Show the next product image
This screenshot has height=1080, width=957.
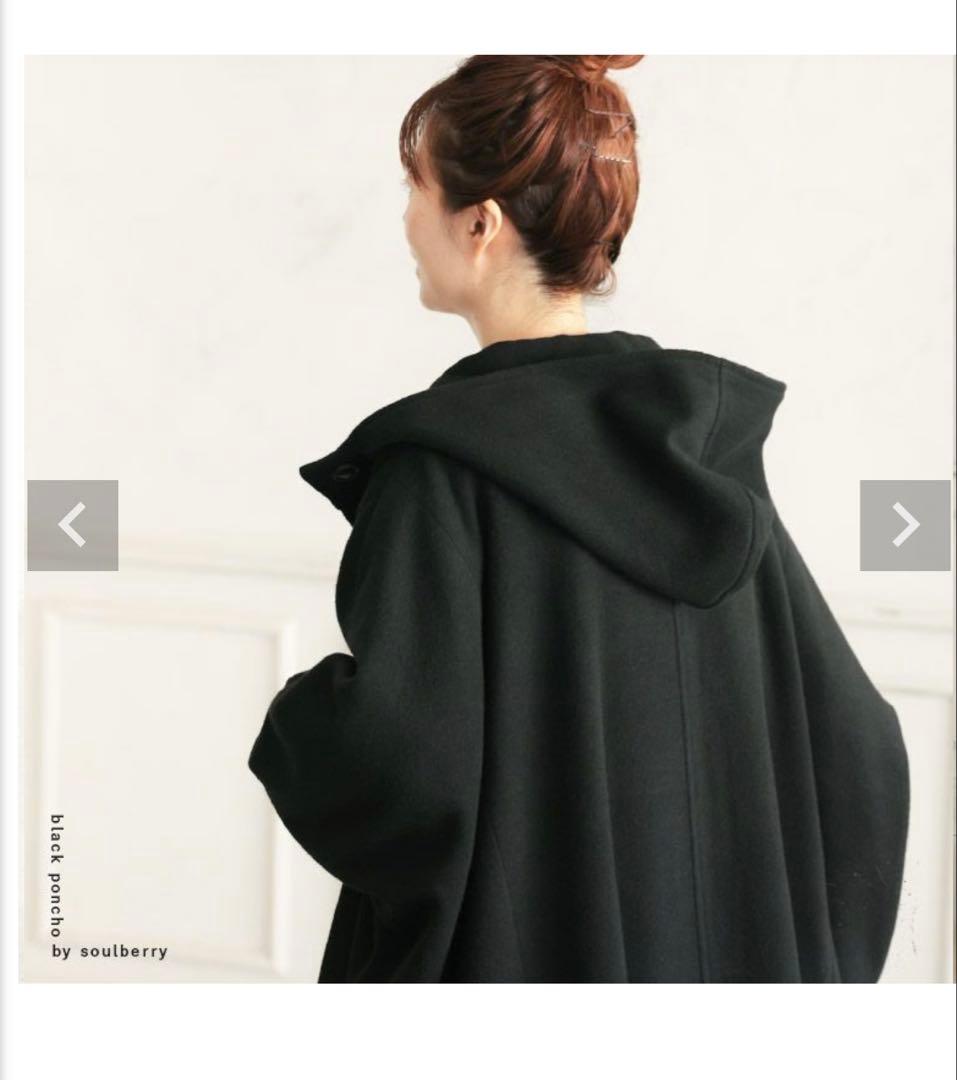(x=905, y=525)
